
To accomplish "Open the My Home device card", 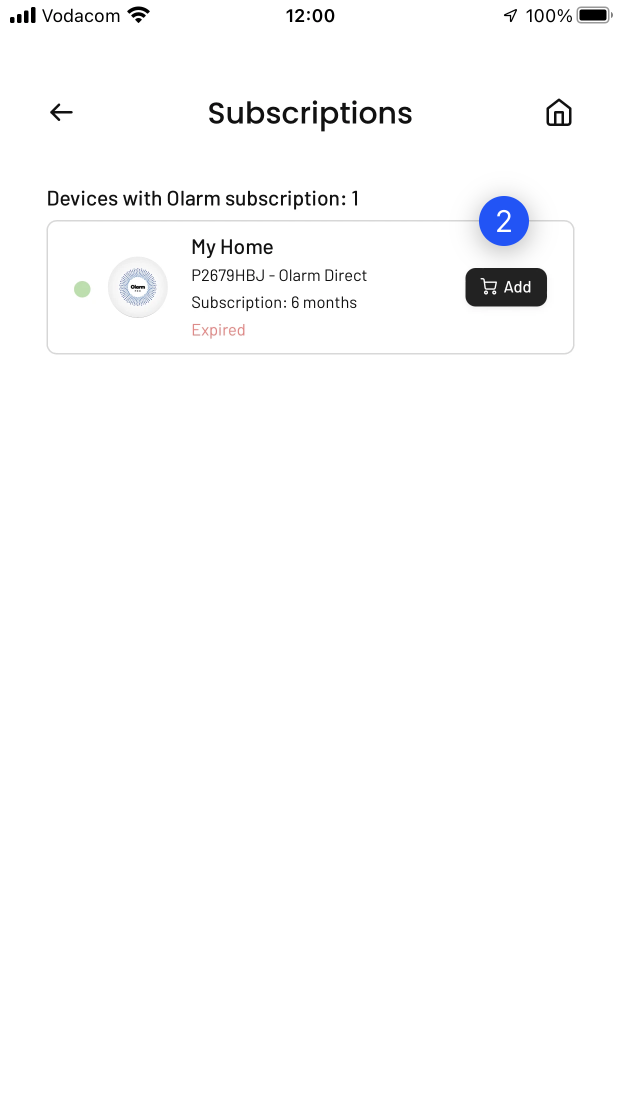I will [x=310, y=287].
